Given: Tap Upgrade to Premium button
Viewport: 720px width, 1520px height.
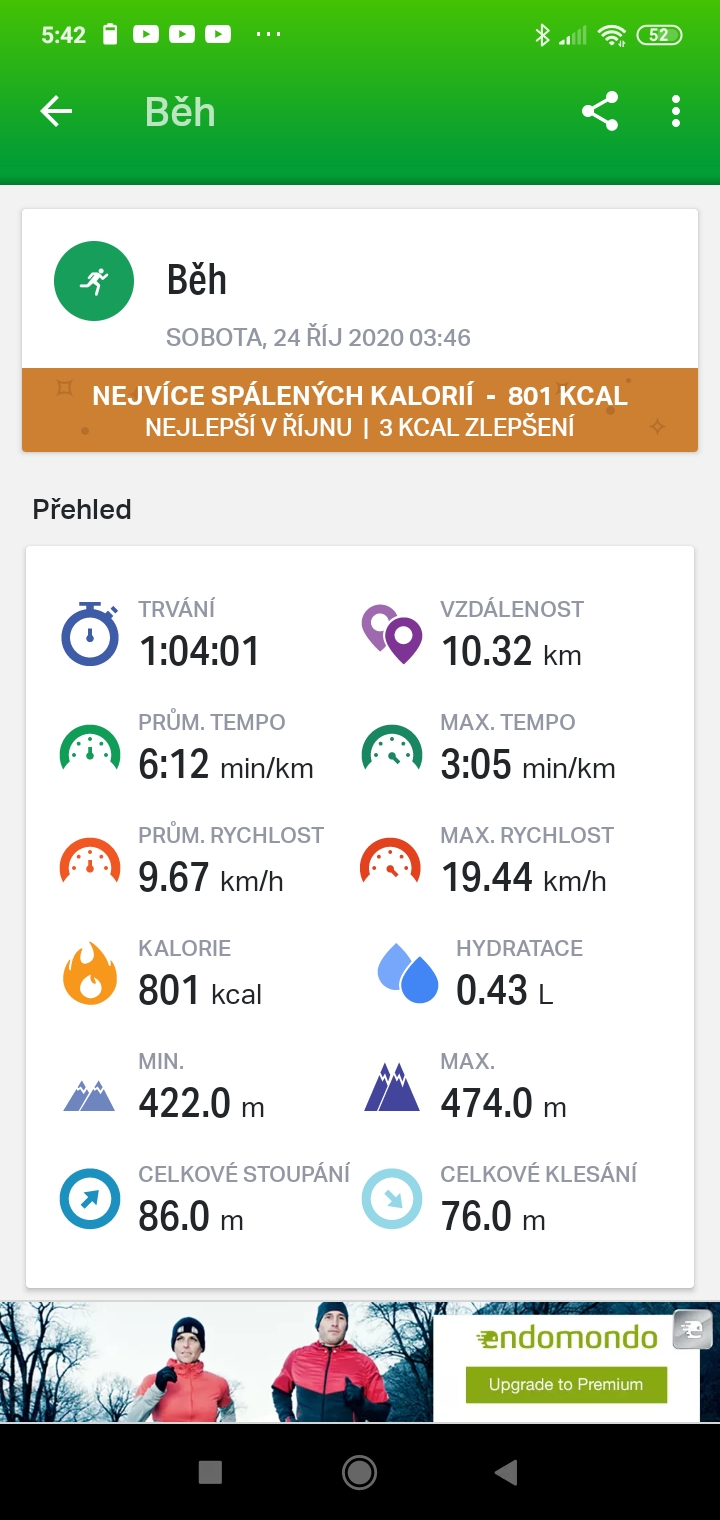Looking at the screenshot, I should [x=566, y=1385].
